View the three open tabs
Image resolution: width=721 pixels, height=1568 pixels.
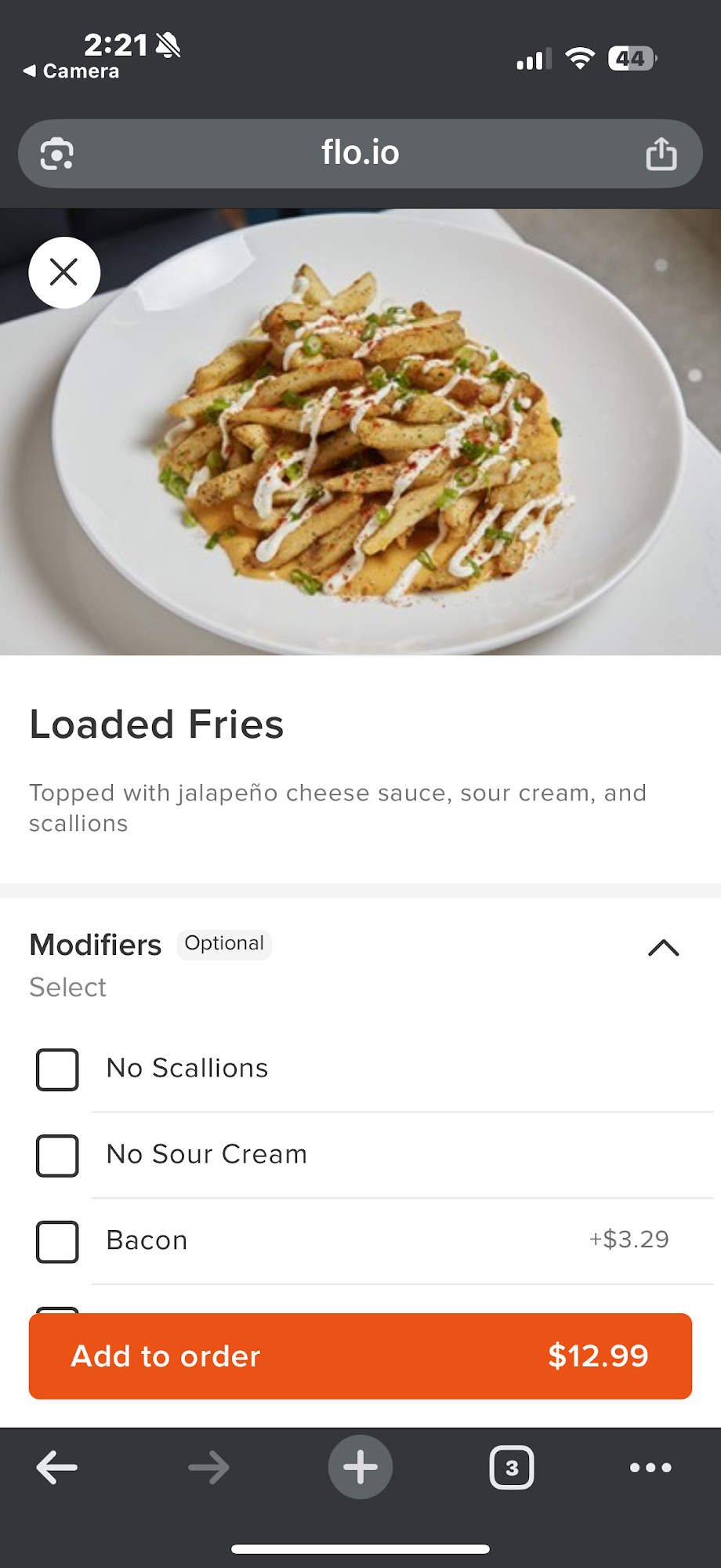[x=512, y=1467]
